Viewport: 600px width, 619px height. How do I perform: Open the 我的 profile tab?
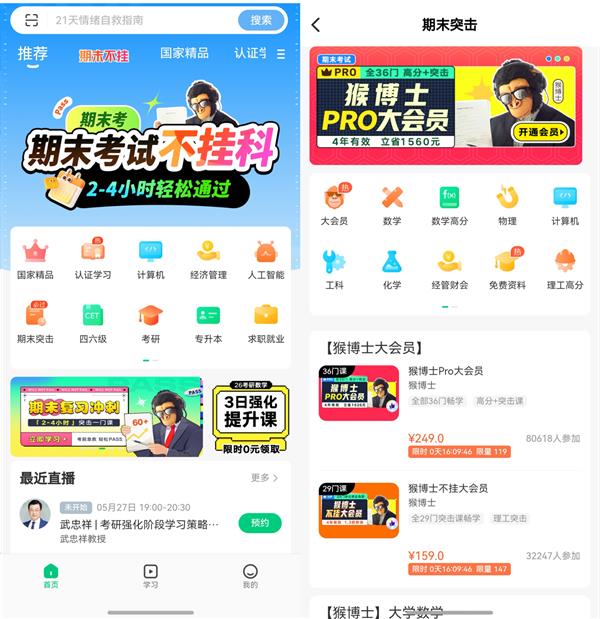click(250, 575)
